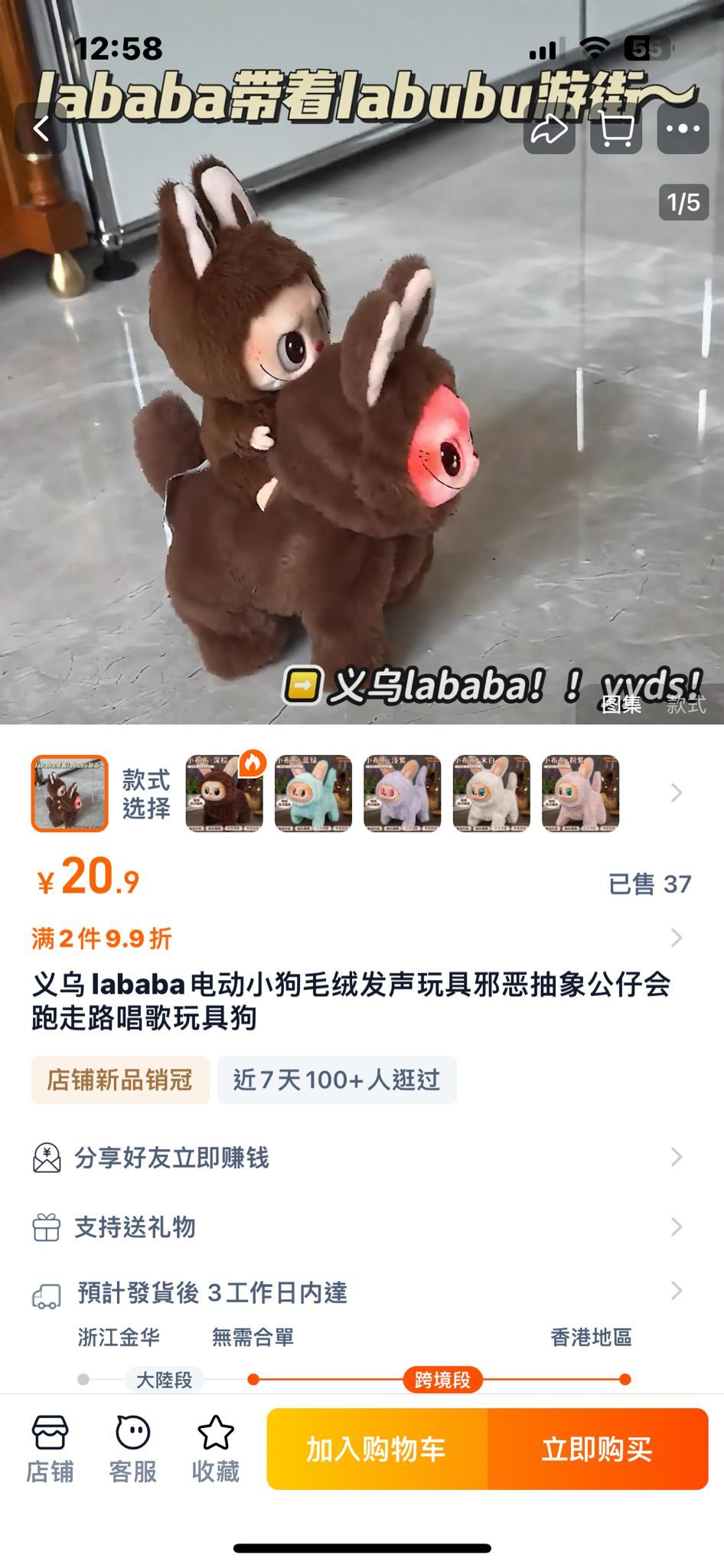The image size is (724, 1568).
Task: Tap 加入购物车 to add to cart
Action: click(376, 1449)
